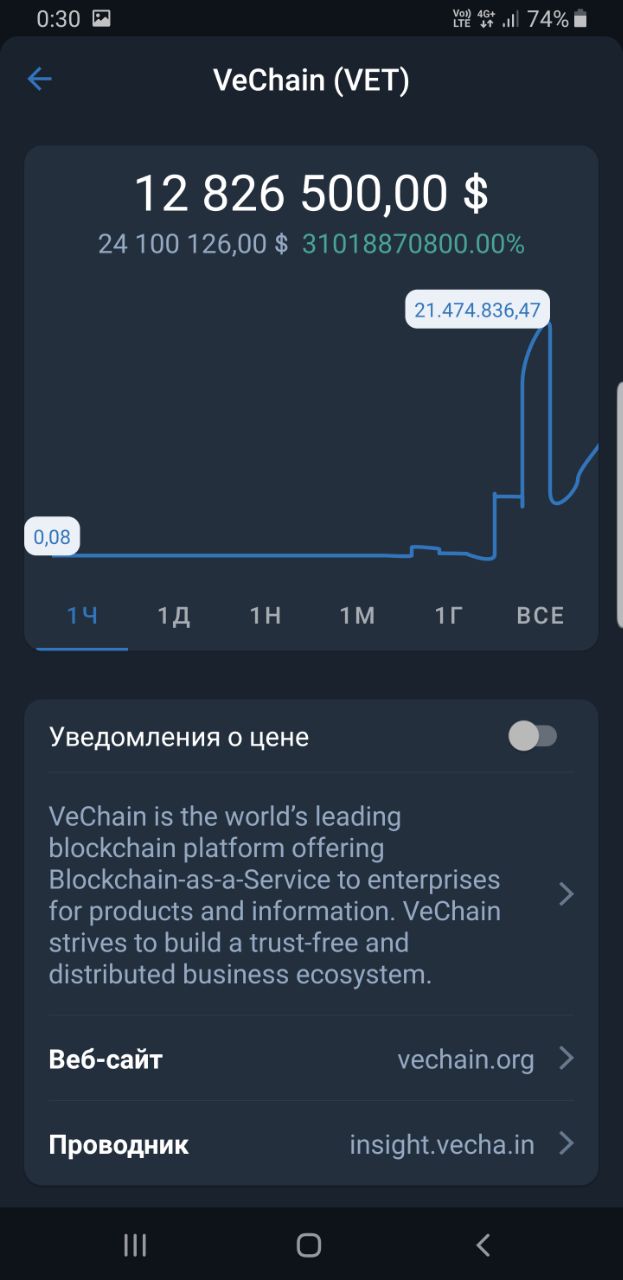The width and height of the screenshot is (623, 1280).
Task: Select the ВСЕ chart range
Action: [x=540, y=616]
